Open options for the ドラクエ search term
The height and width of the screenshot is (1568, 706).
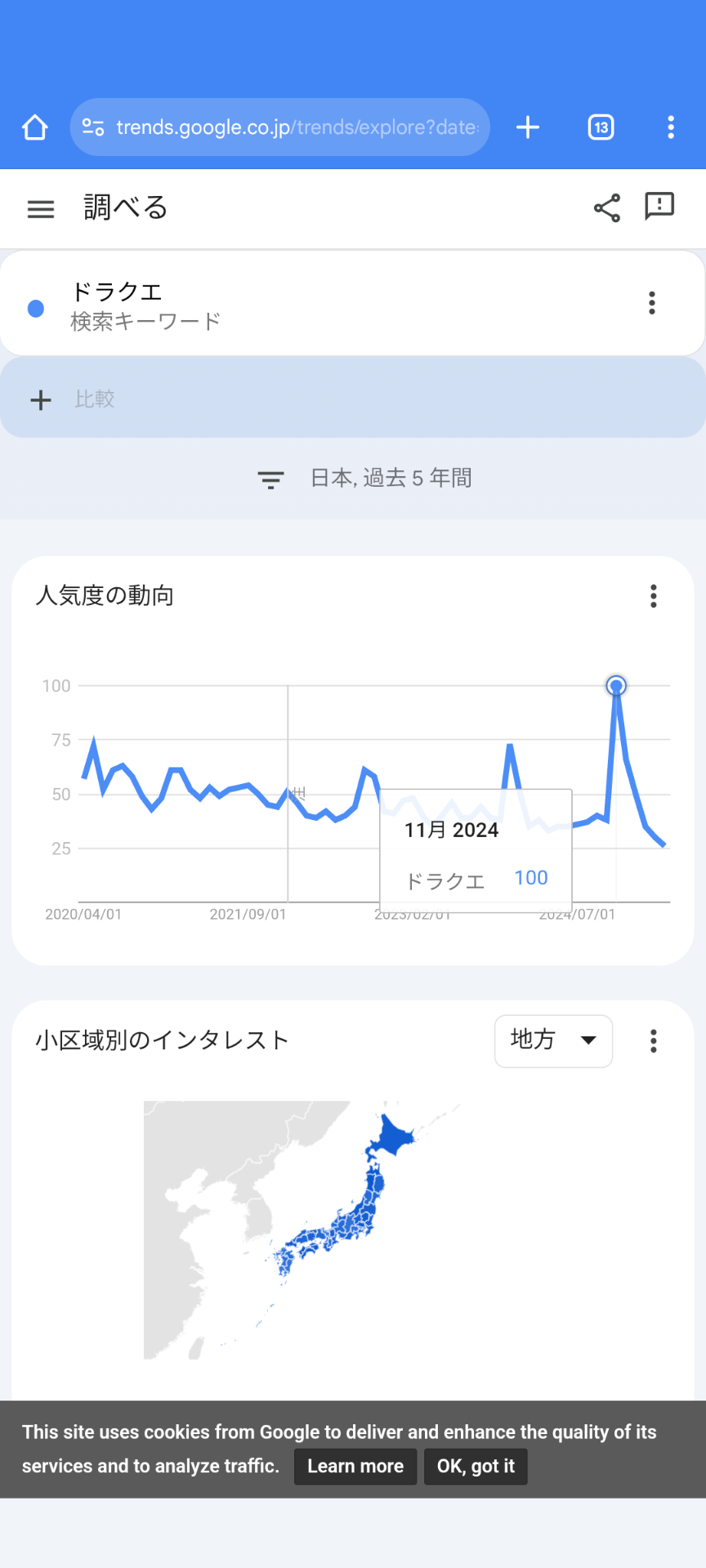pos(652,303)
